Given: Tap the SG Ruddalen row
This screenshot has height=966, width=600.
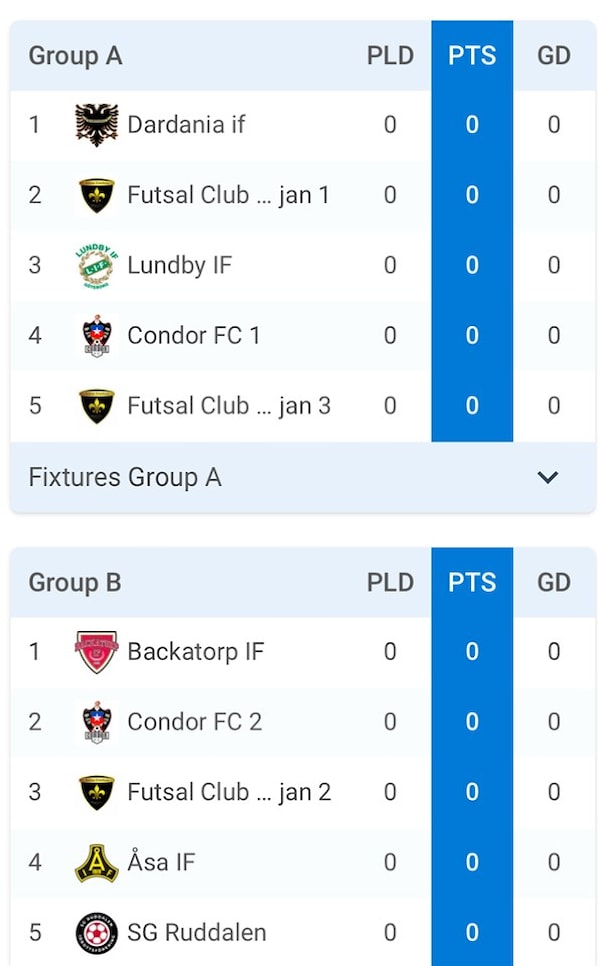Looking at the screenshot, I should pyautogui.click(x=302, y=932).
